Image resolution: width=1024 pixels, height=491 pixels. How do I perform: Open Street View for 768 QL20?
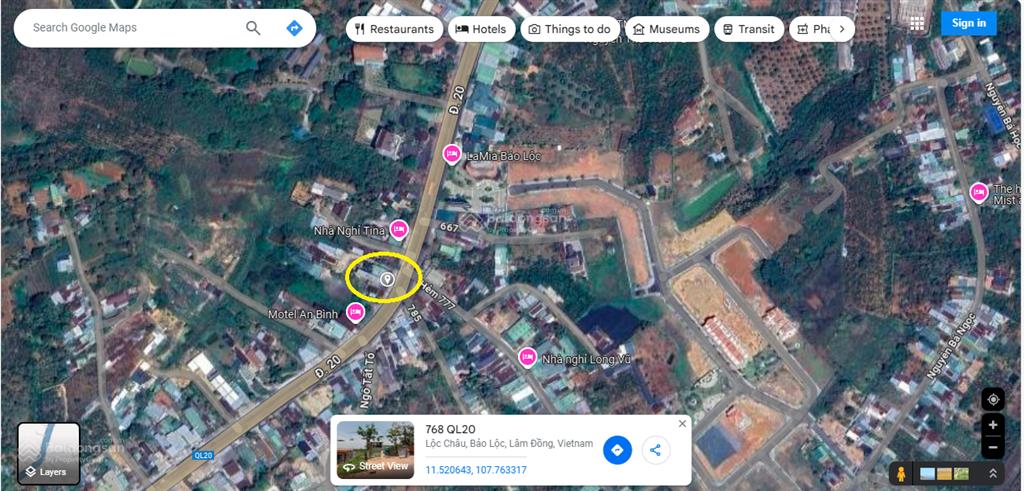[375, 450]
